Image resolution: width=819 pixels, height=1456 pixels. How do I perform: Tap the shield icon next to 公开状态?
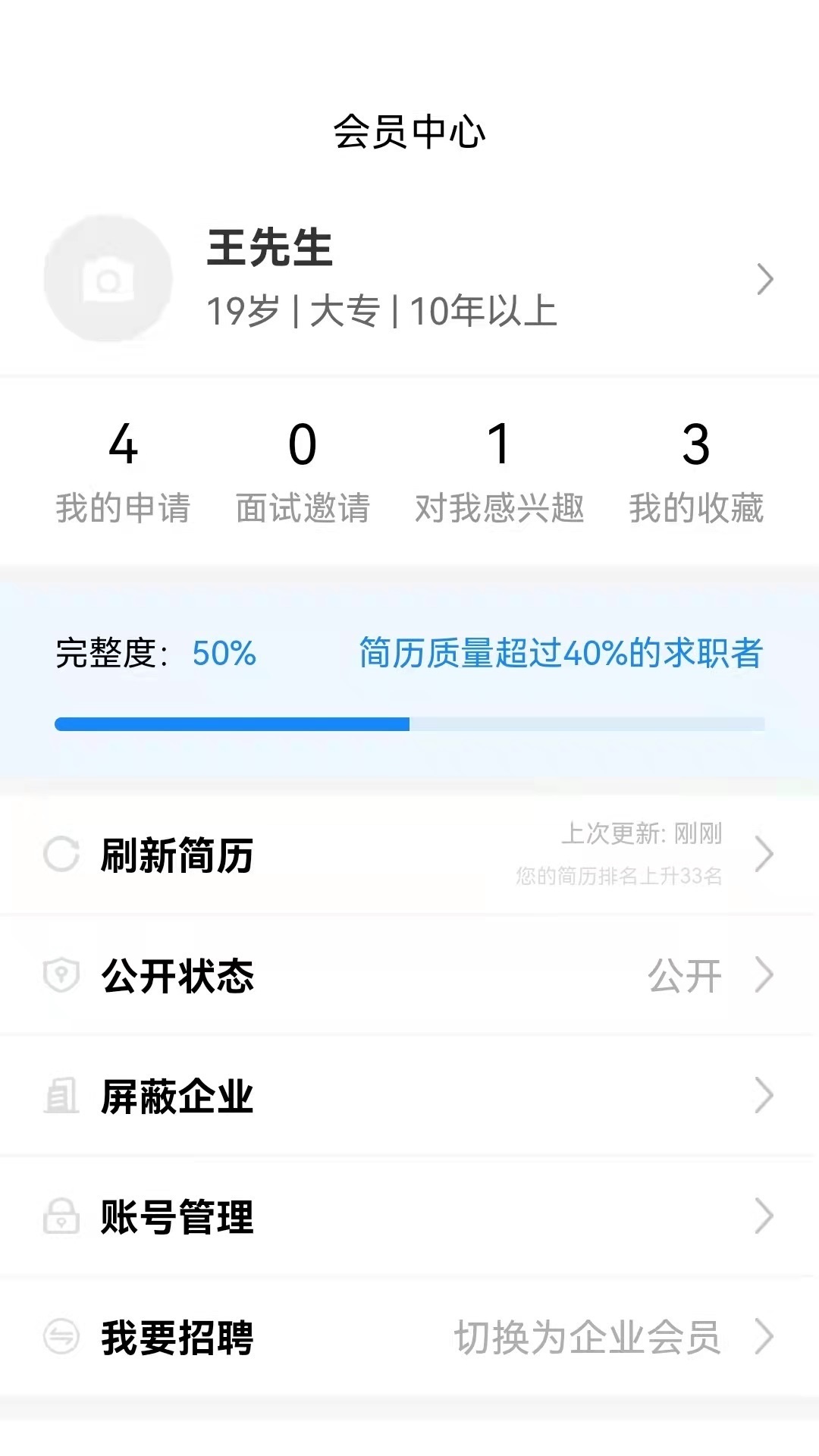click(x=61, y=976)
